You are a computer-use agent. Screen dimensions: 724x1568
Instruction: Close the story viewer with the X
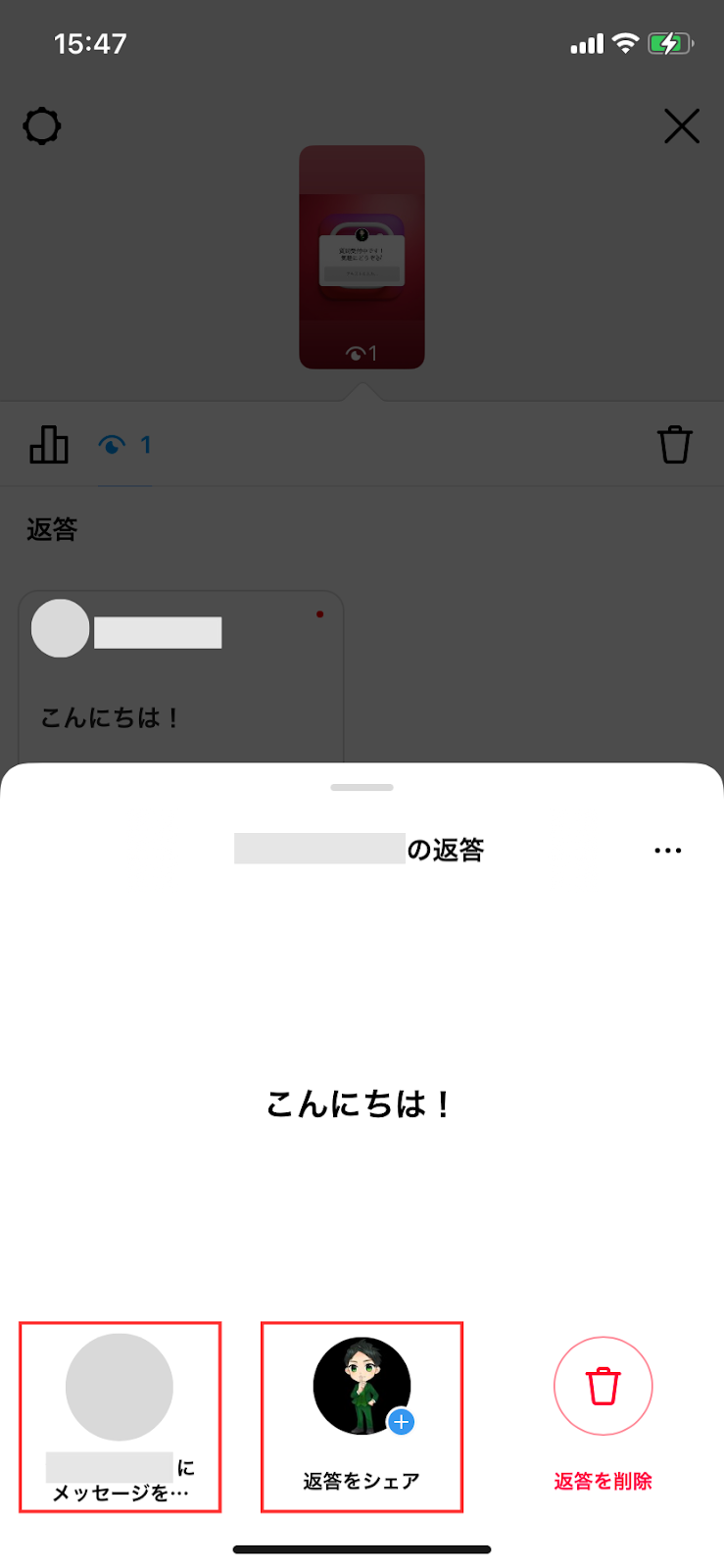pyautogui.click(x=682, y=126)
